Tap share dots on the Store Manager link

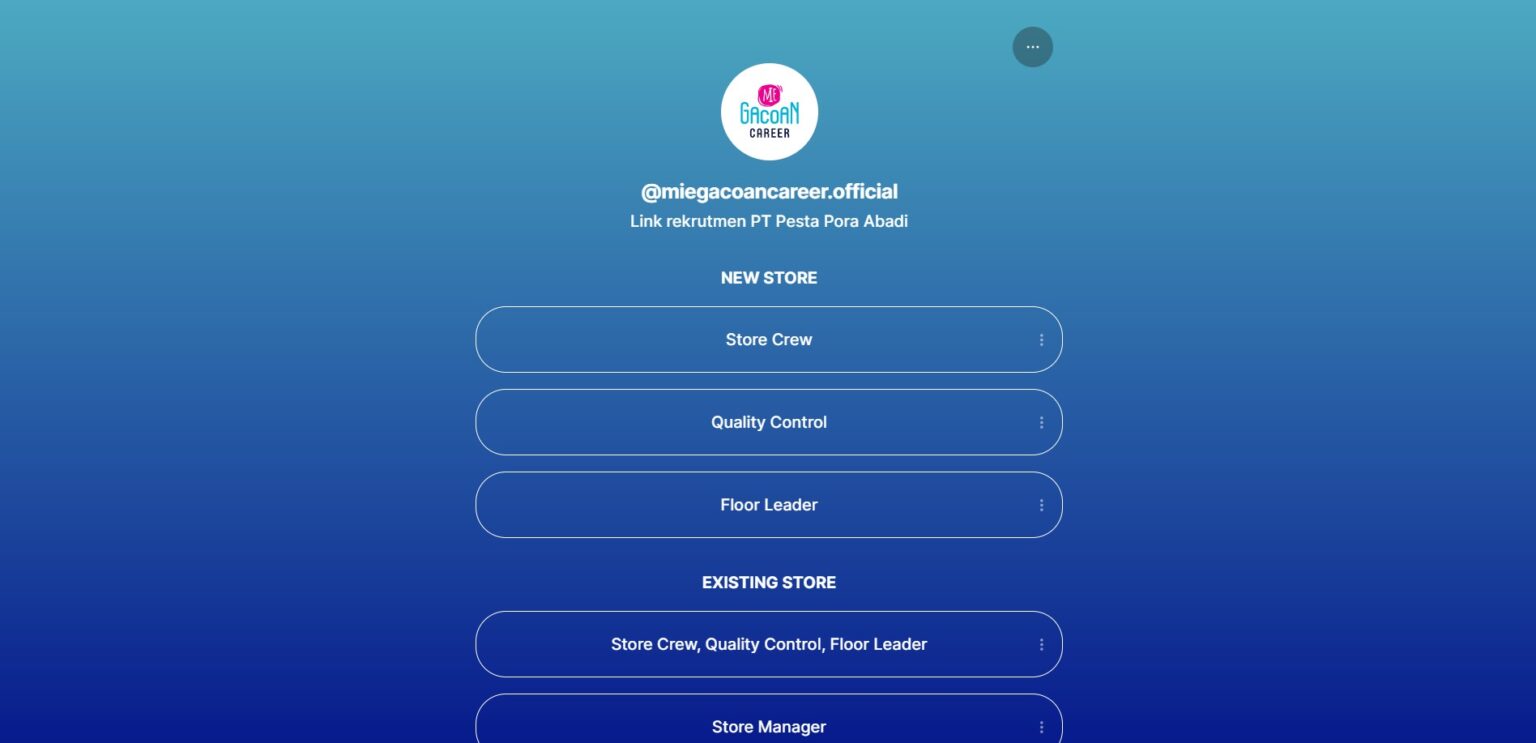(x=1041, y=727)
